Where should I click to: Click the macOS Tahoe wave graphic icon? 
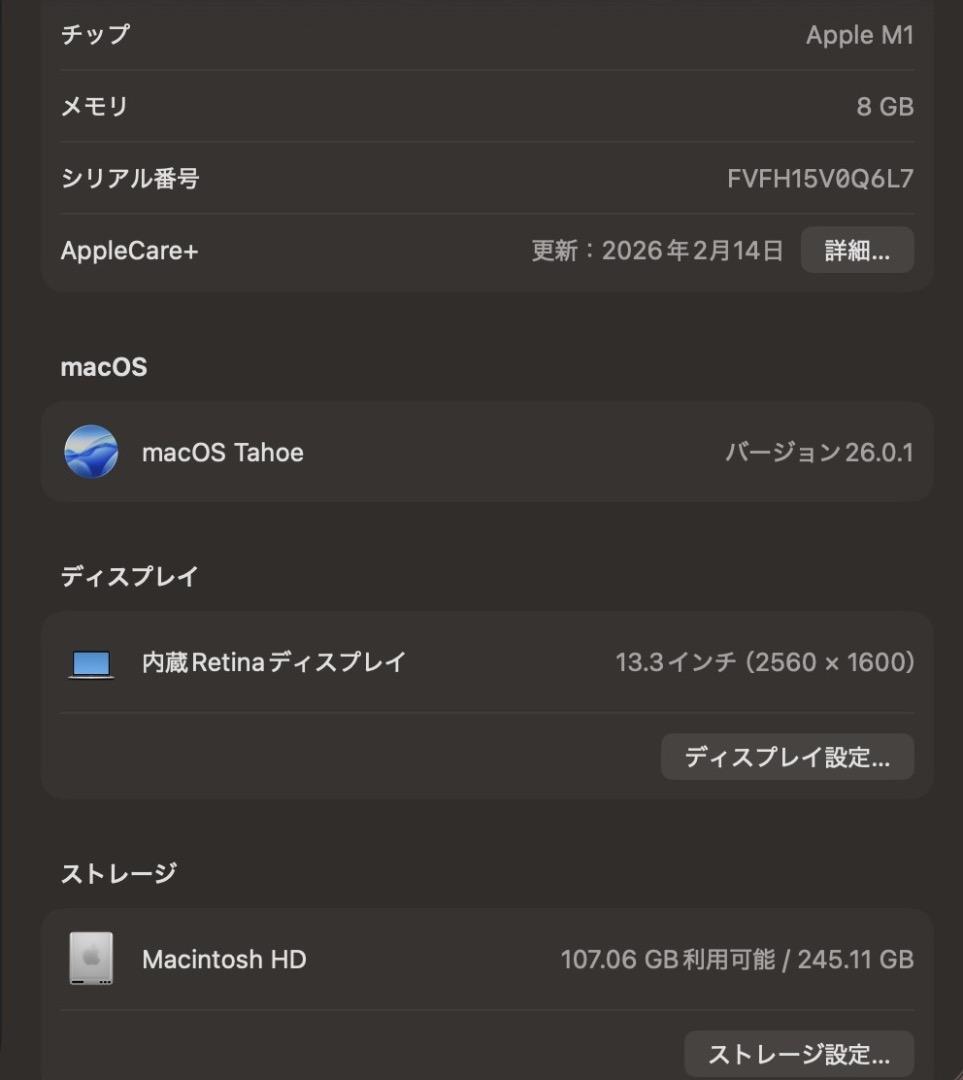pyautogui.click(x=92, y=452)
